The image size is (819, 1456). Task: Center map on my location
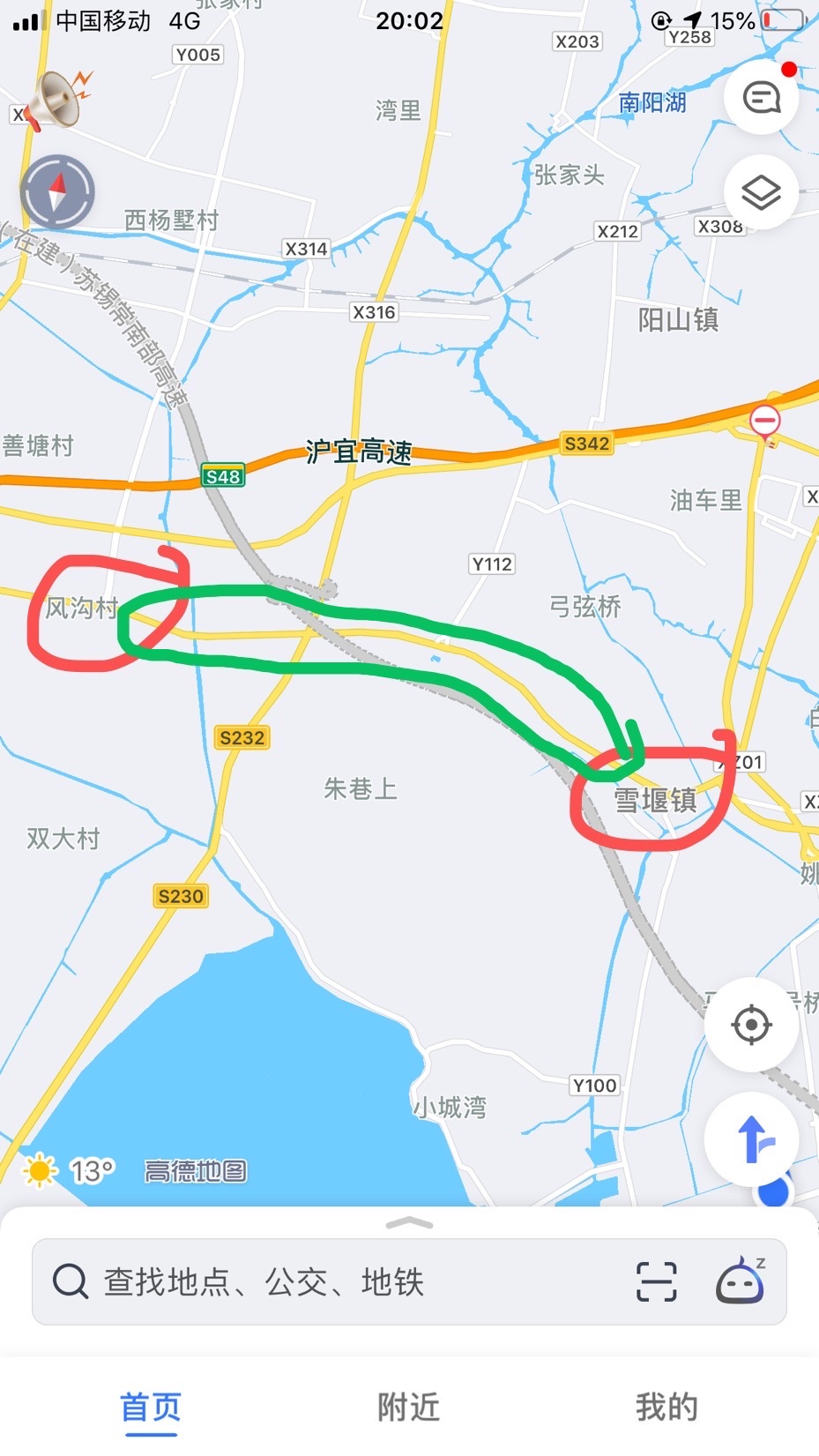point(751,1025)
